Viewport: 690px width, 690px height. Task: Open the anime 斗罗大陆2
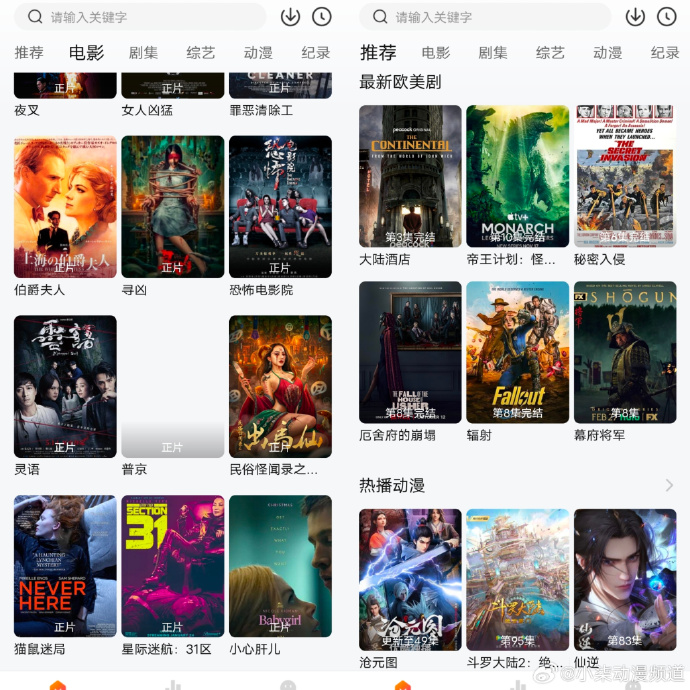coord(517,580)
